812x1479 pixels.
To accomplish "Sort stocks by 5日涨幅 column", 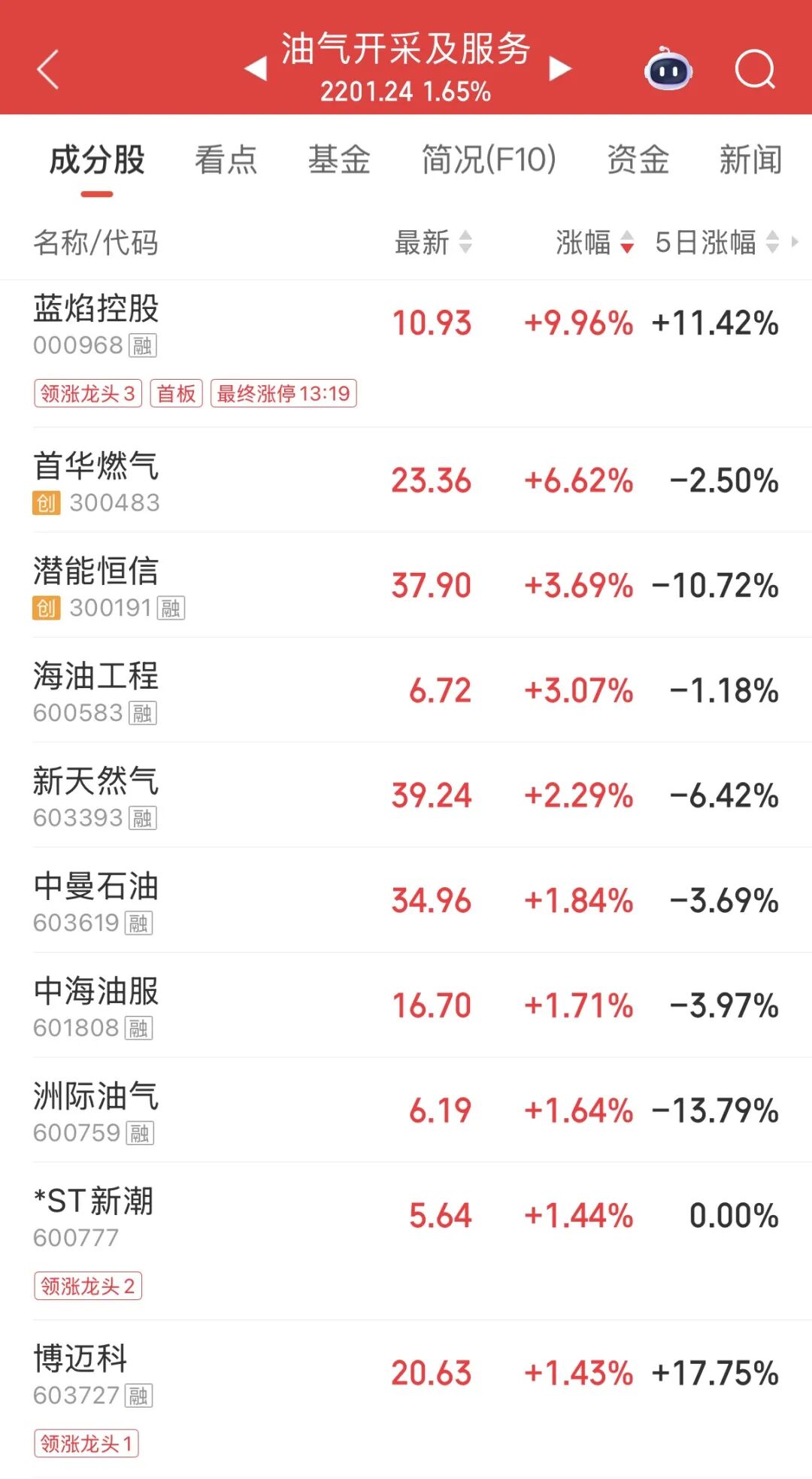I will pos(716,243).
